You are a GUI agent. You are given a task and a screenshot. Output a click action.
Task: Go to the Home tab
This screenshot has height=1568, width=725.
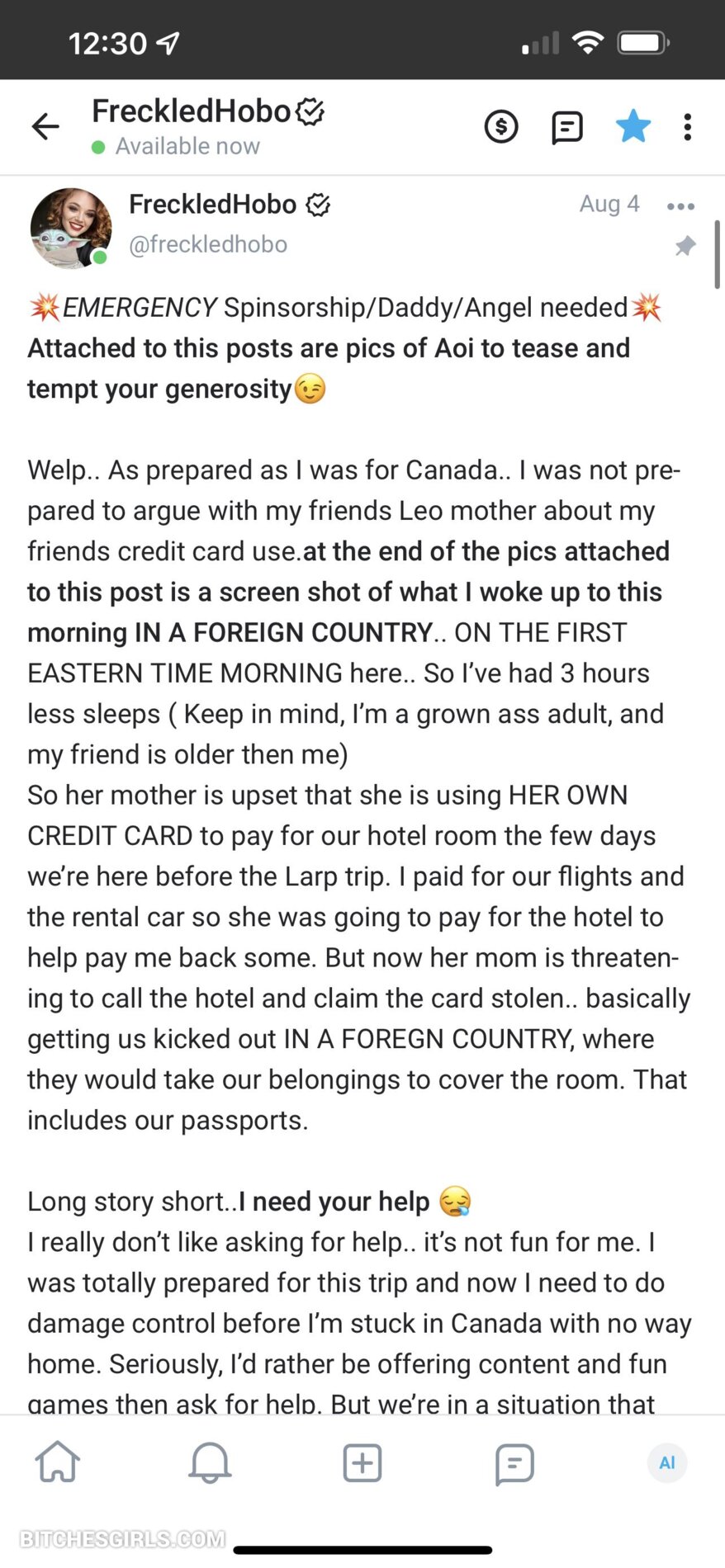pos(58,1462)
